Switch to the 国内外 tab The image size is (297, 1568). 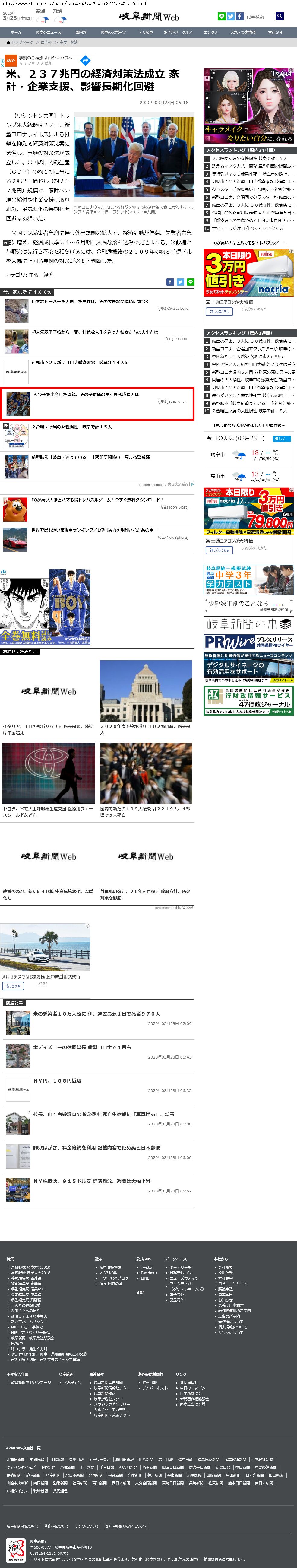tap(80, 32)
